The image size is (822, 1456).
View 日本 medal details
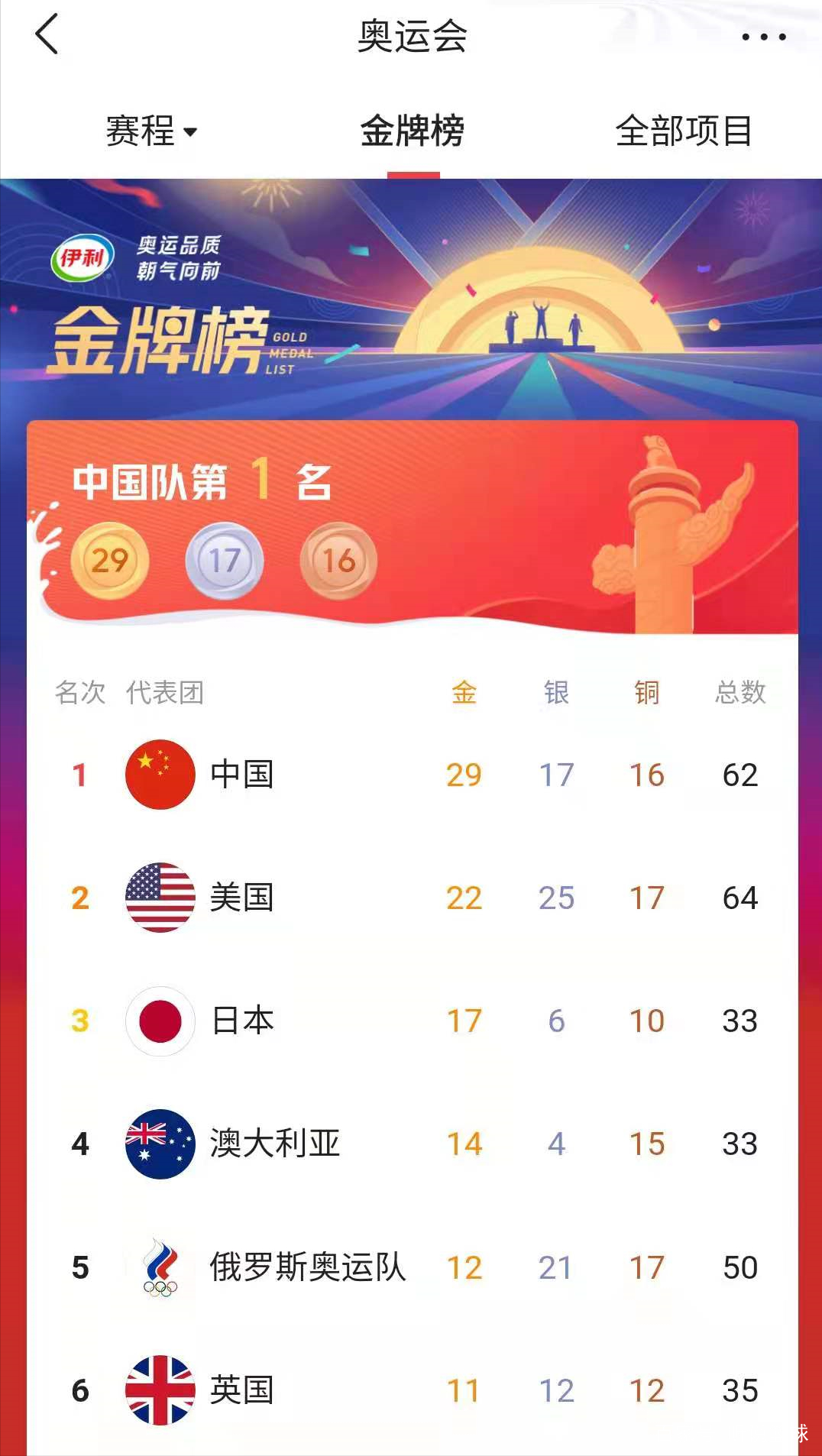tap(413, 1021)
